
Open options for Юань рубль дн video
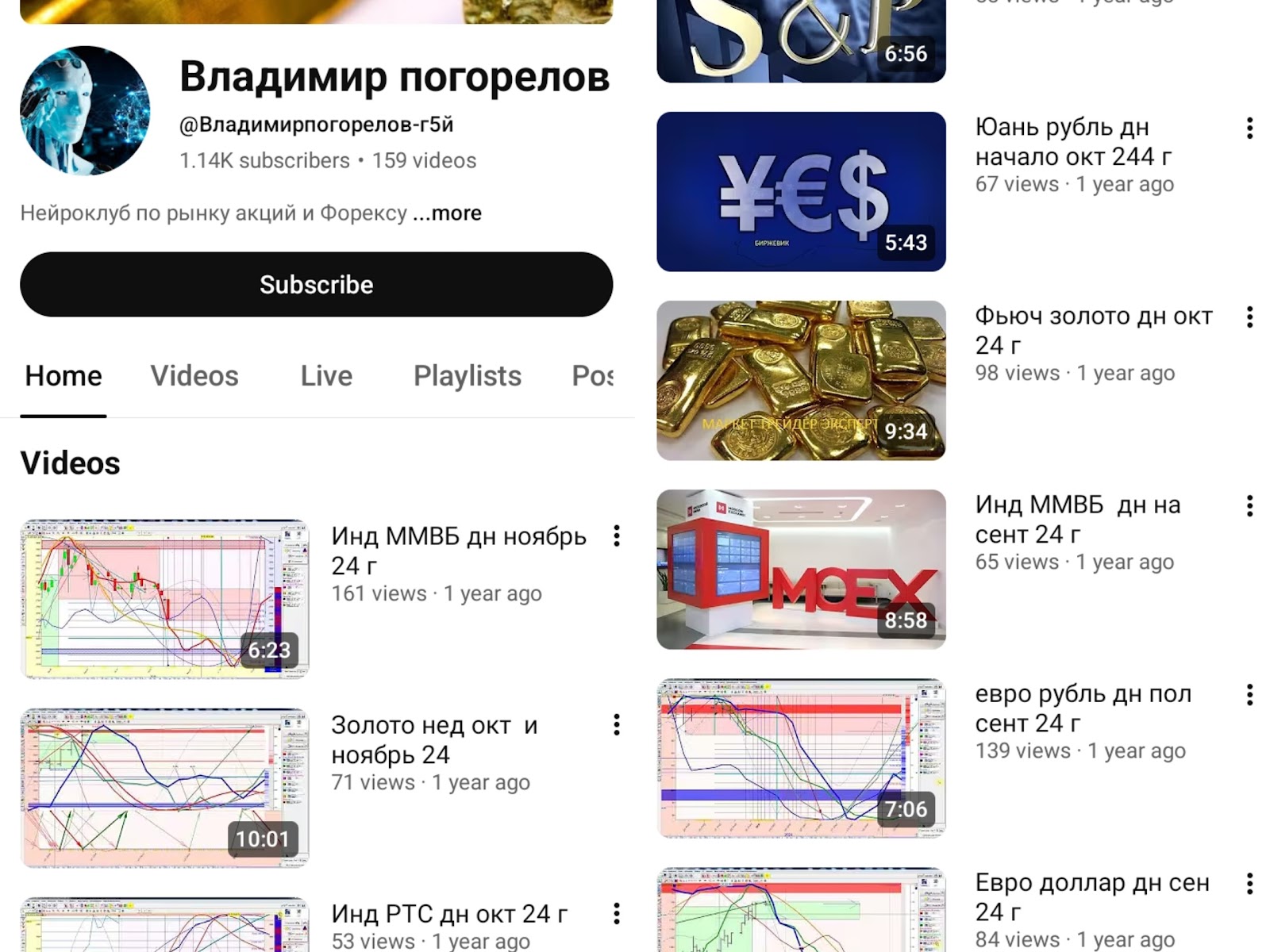tap(1250, 129)
